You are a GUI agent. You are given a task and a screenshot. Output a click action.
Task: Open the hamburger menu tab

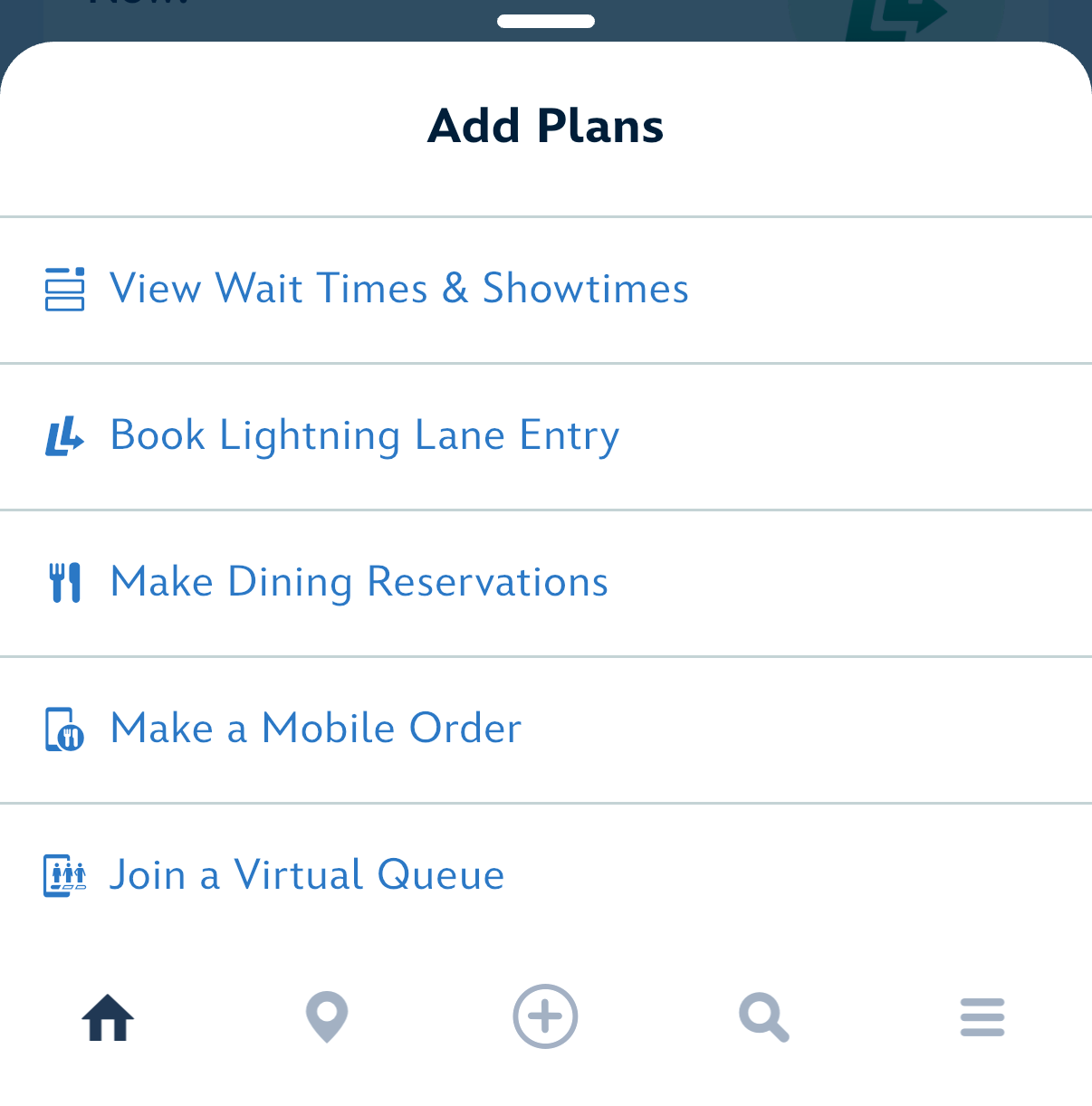pos(982,1017)
